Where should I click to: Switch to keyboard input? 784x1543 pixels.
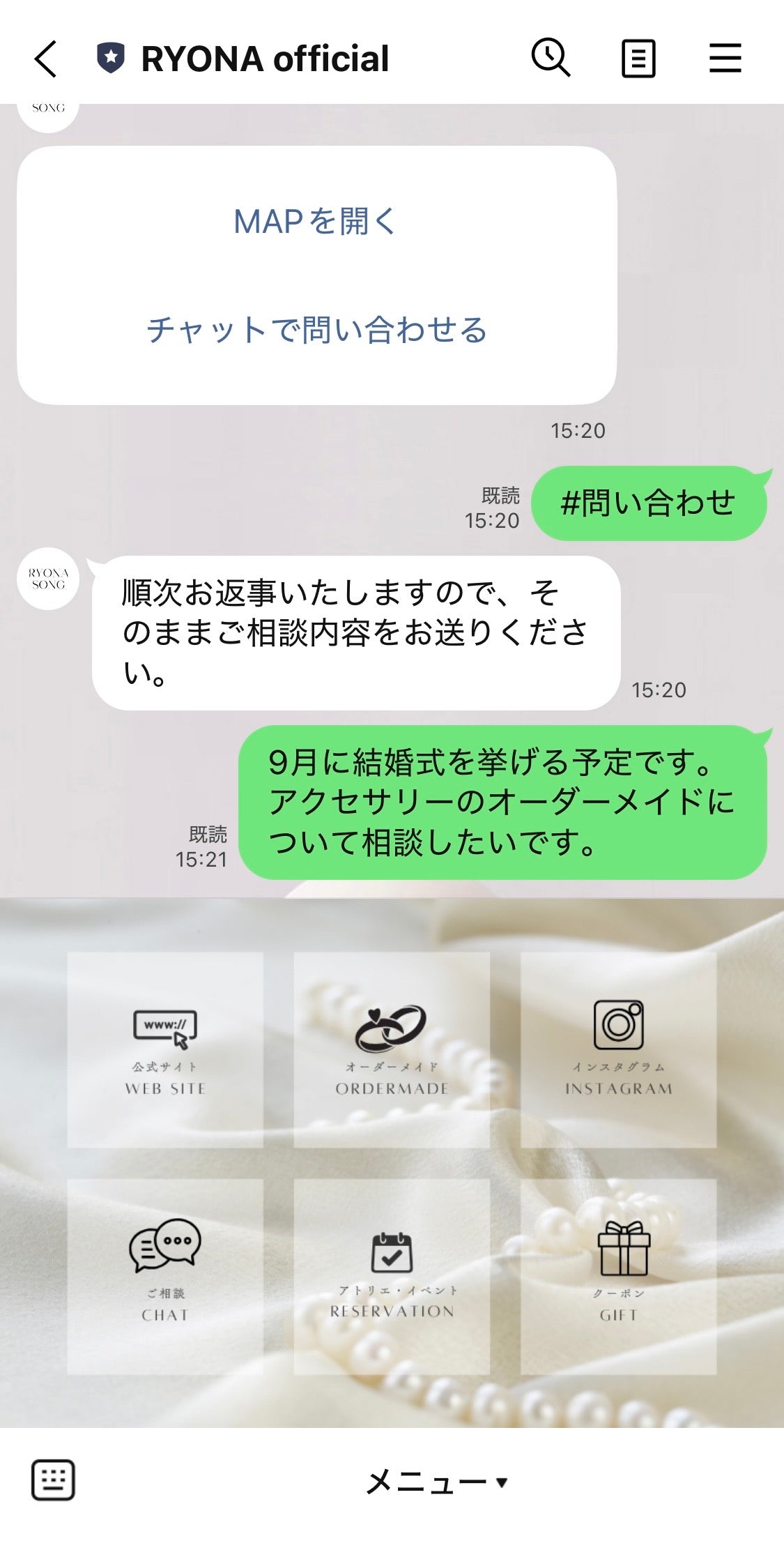coord(53,1480)
